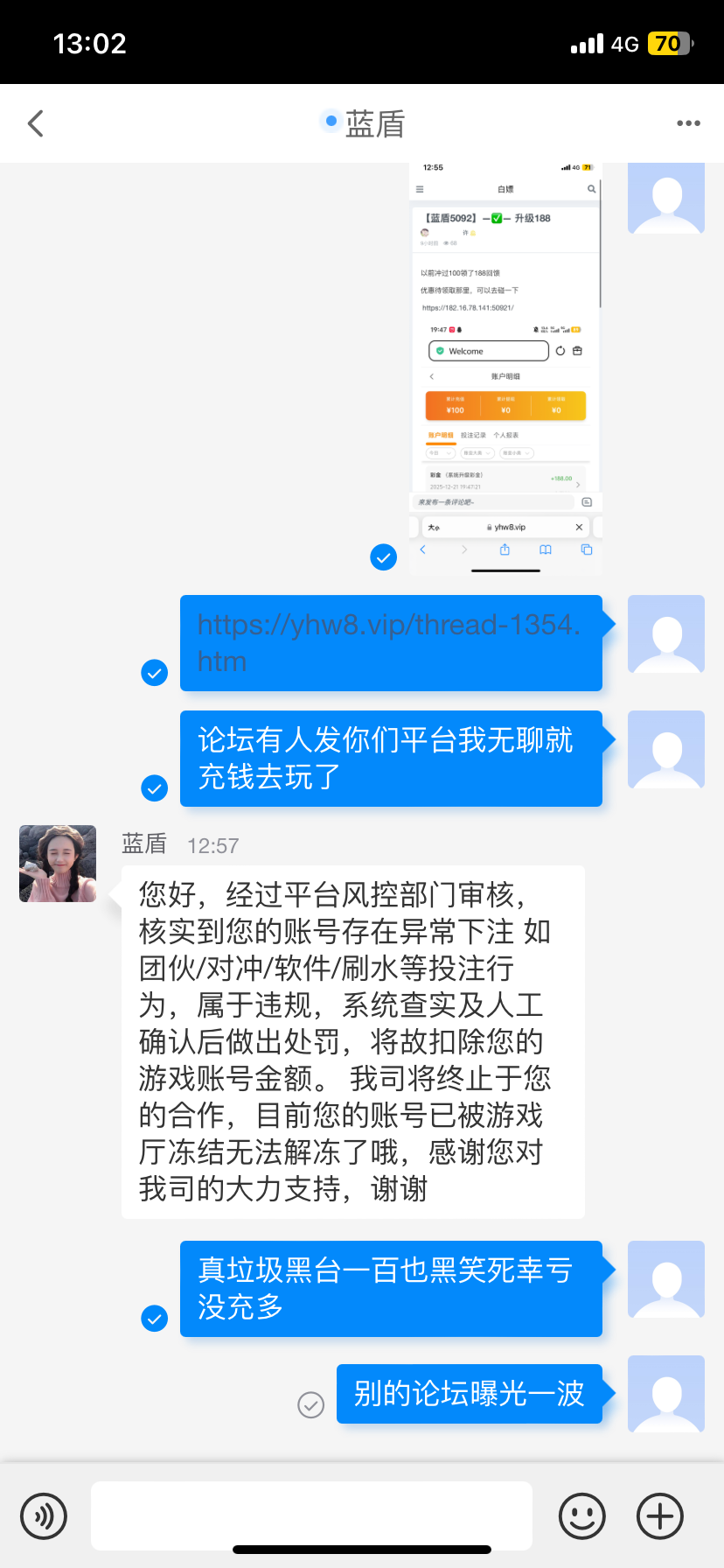Open the emoji picker
This screenshot has width=724, height=1568.
[x=582, y=1515]
